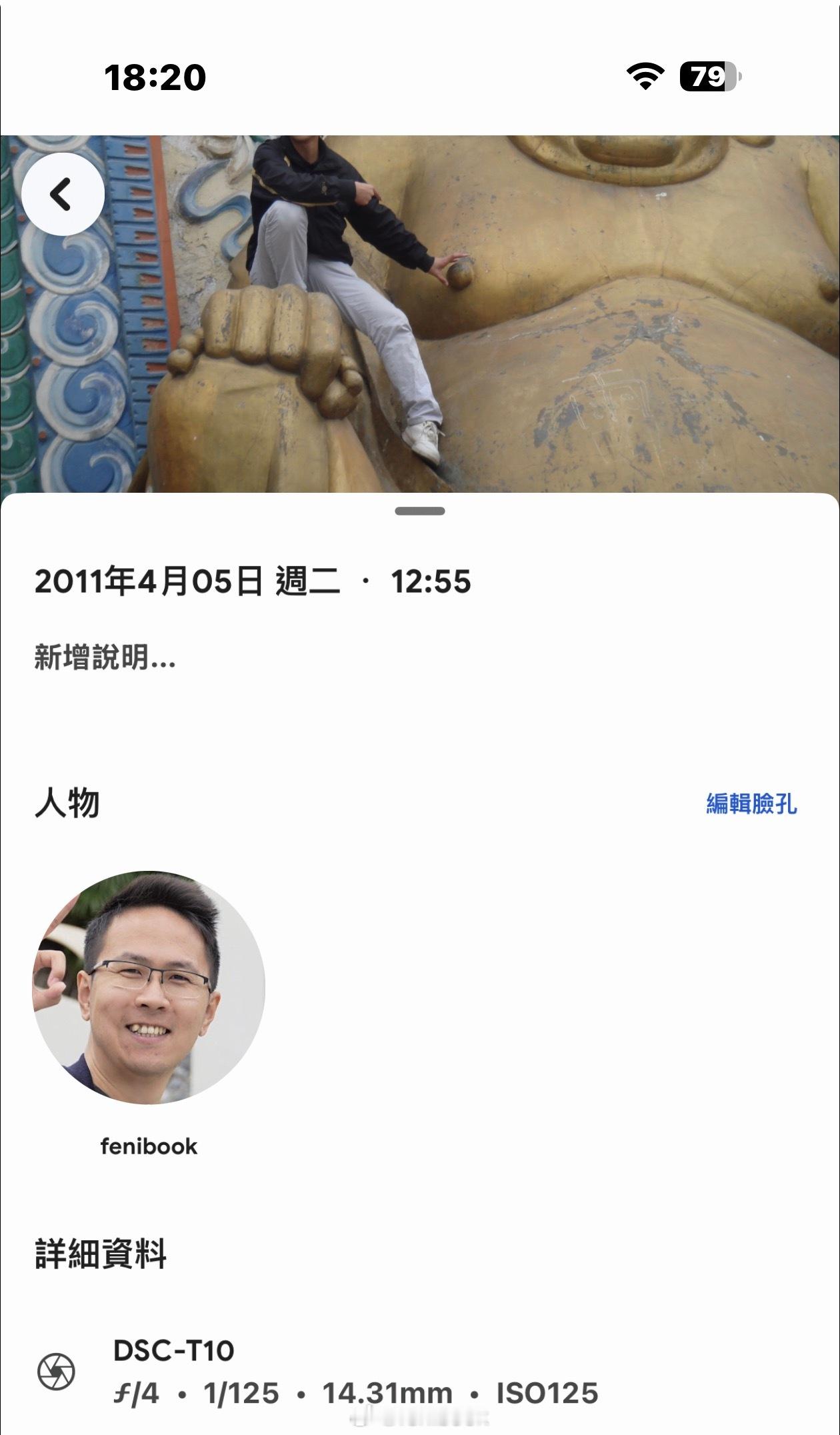Tap 新增說明 to add a caption
Viewport: 840px width, 1435px height.
pos(104,659)
